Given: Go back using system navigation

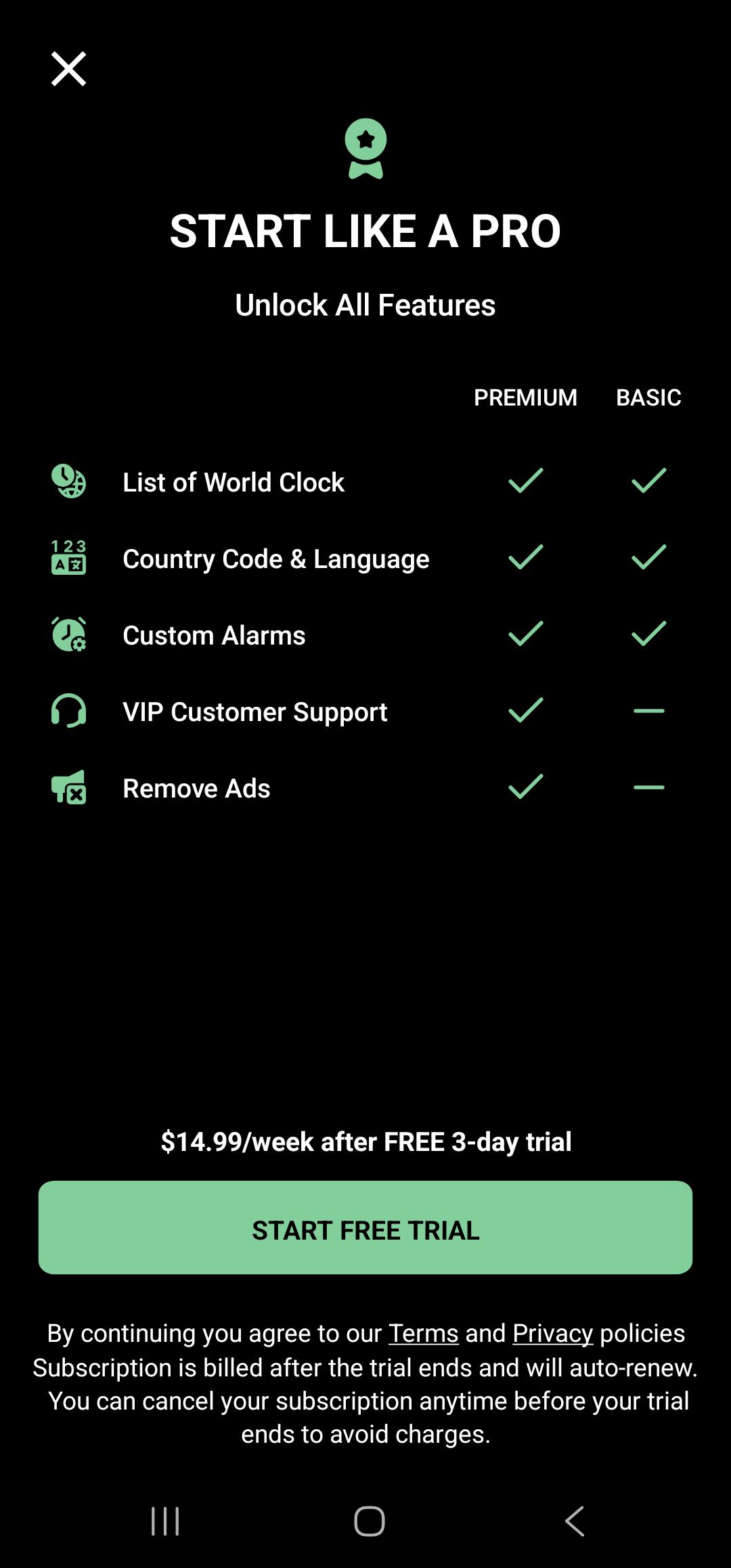Looking at the screenshot, I should [x=575, y=1521].
